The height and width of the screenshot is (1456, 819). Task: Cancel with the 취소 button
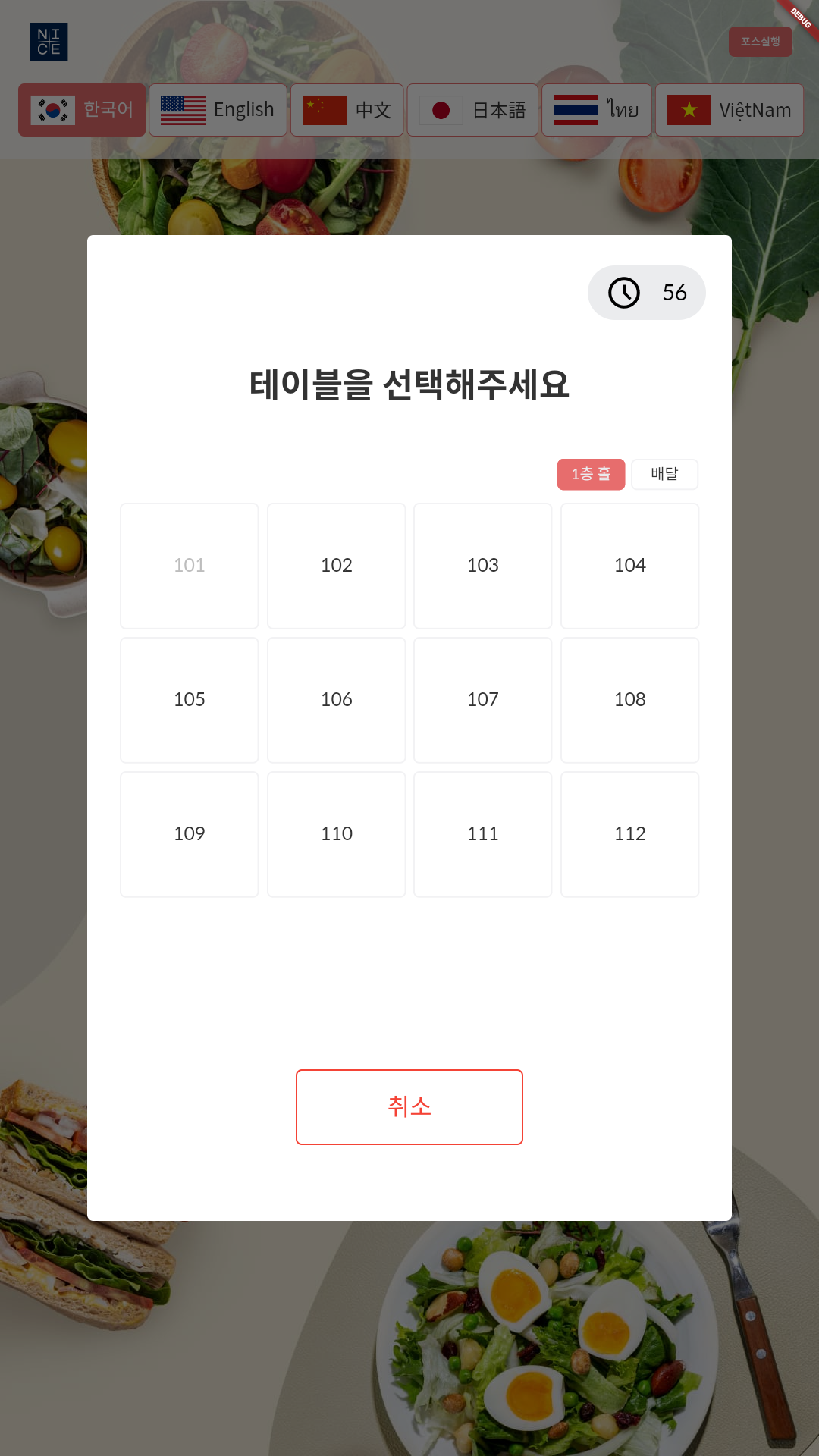(409, 1107)
